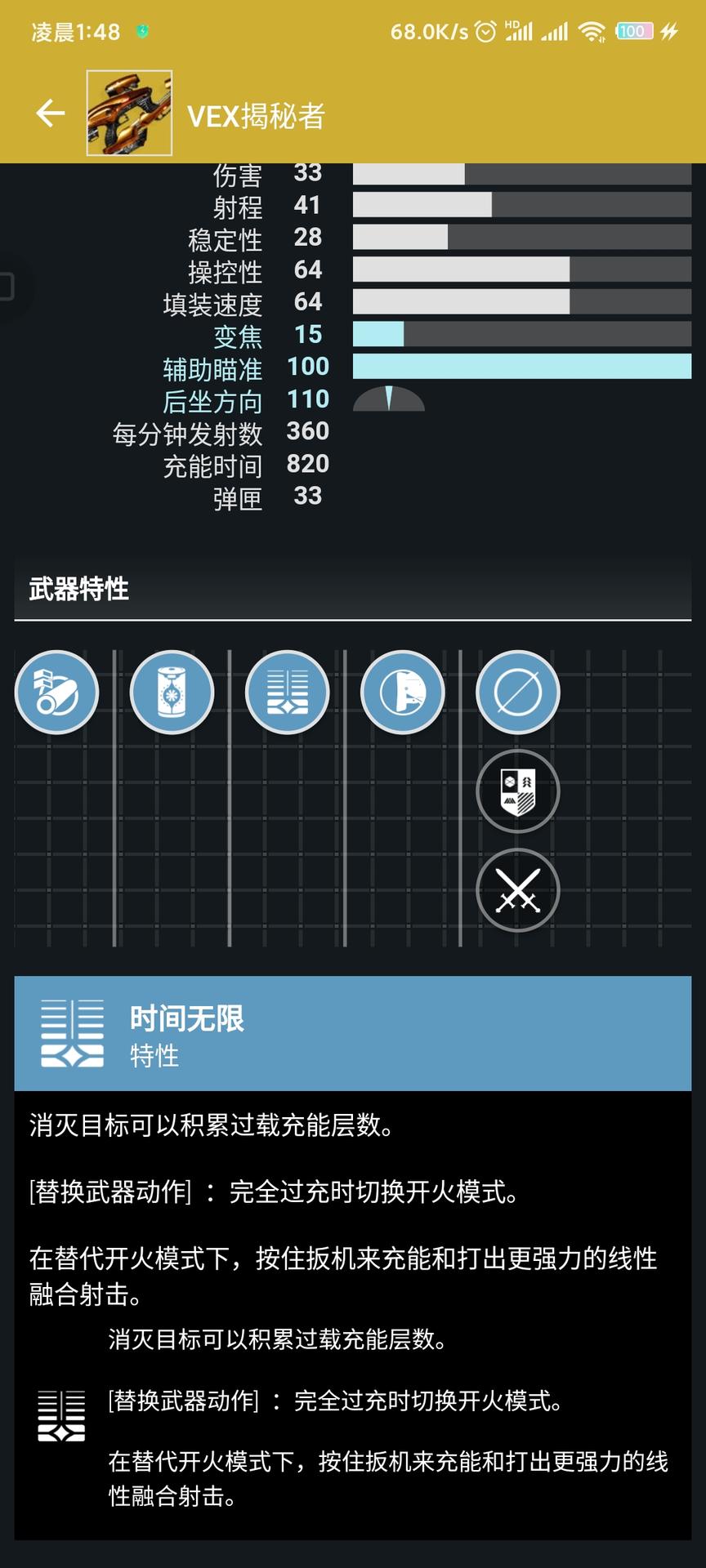Select the first barrel perk icon
Image resolution: width=706 pixels, height=1568 pixels.
coord(57,693)
